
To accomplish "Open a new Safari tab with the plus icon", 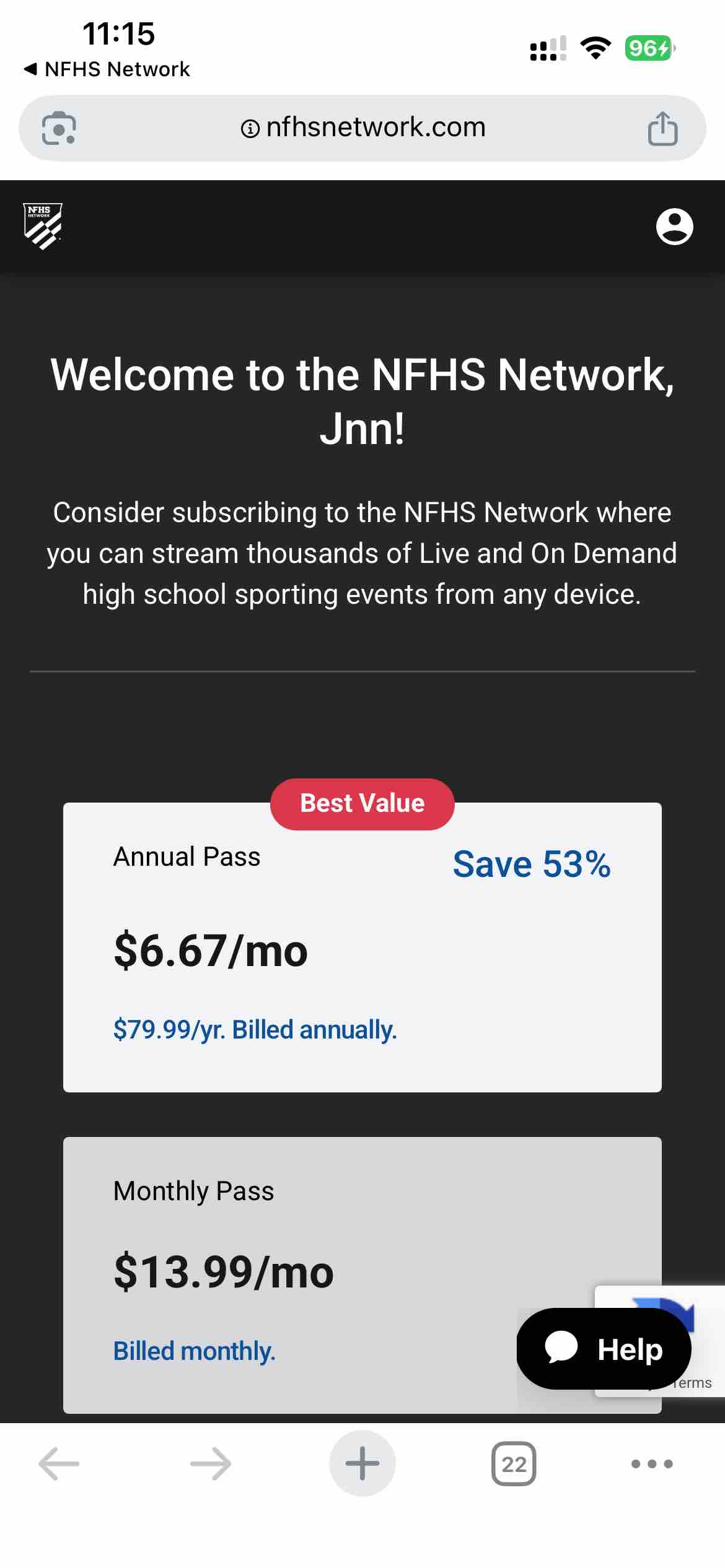I will point(362,1463).
